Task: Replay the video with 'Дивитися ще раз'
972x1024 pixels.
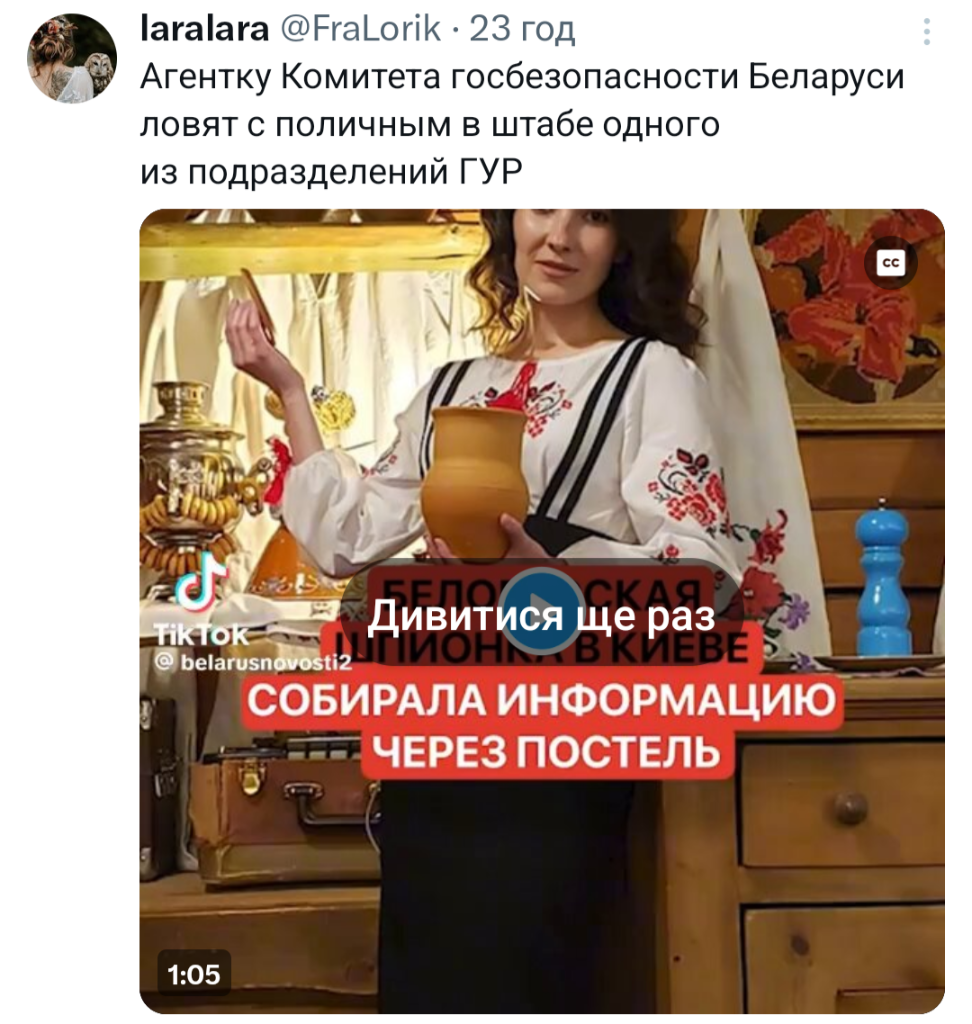Action: [x=541, y=613]
